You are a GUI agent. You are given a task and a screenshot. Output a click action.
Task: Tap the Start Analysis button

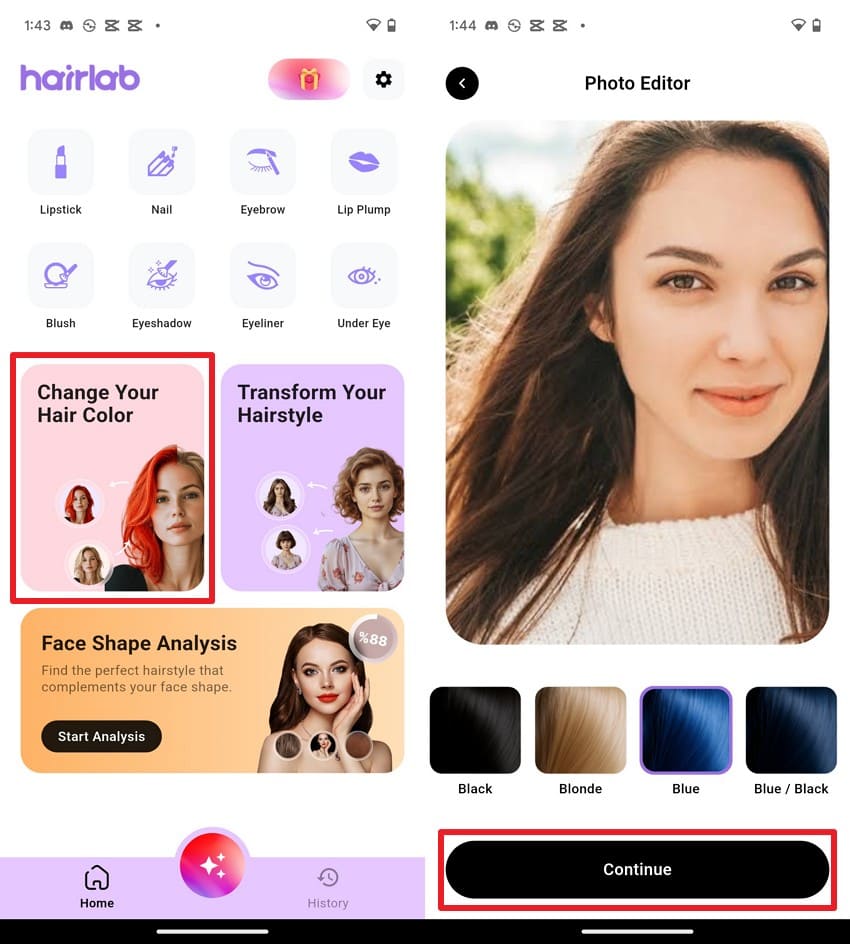tap(101, 736)
